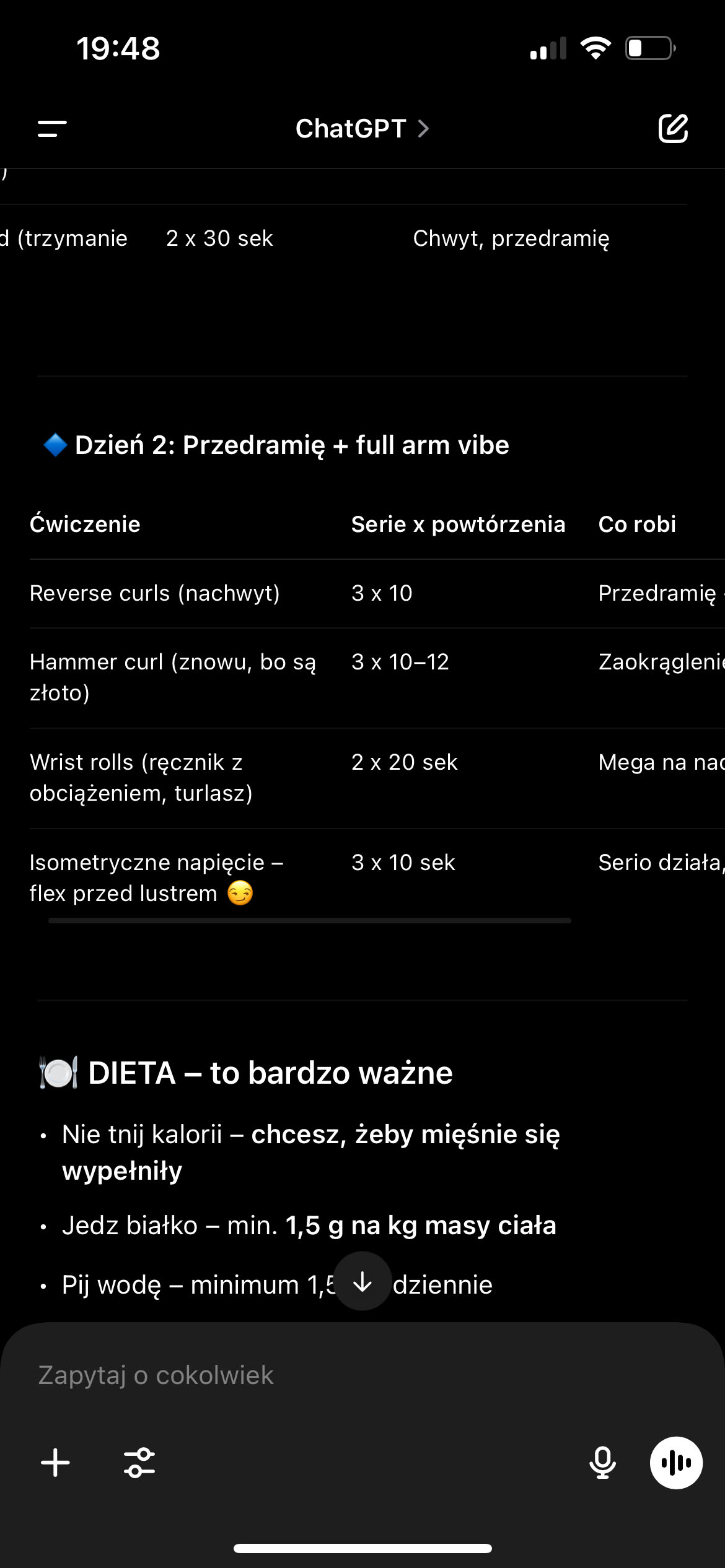
Task: Start dictation with the microphone
Action: point(602,1463)
